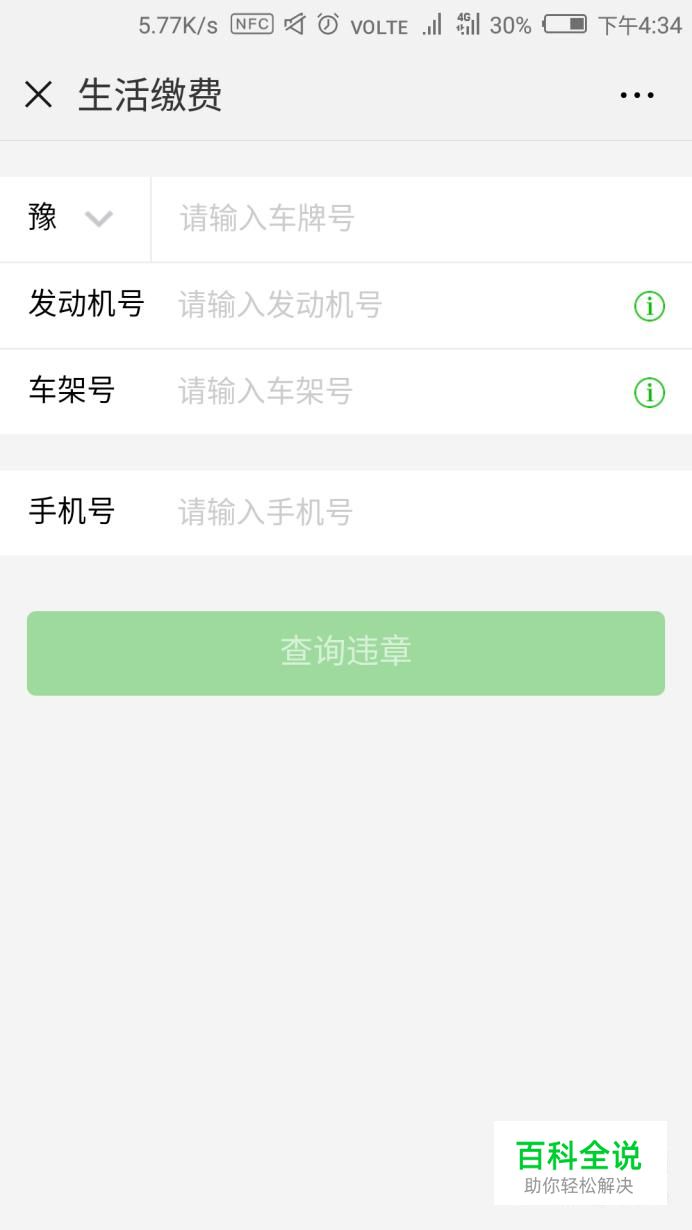Viewport: 692px width, 1230px height.
Task: Tap the 发动机号 input field
Action: (400, 305)
